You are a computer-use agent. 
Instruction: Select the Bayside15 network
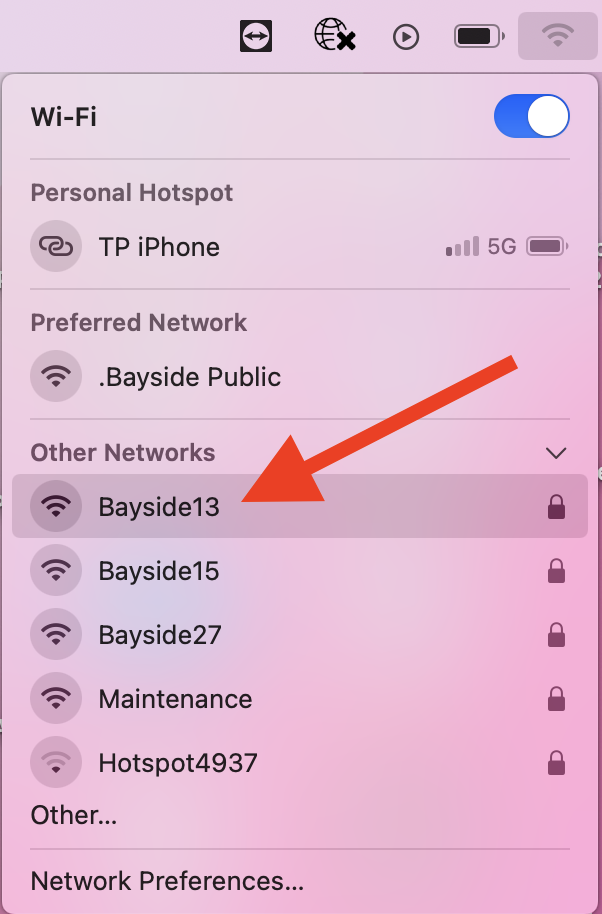click(159, 571)
